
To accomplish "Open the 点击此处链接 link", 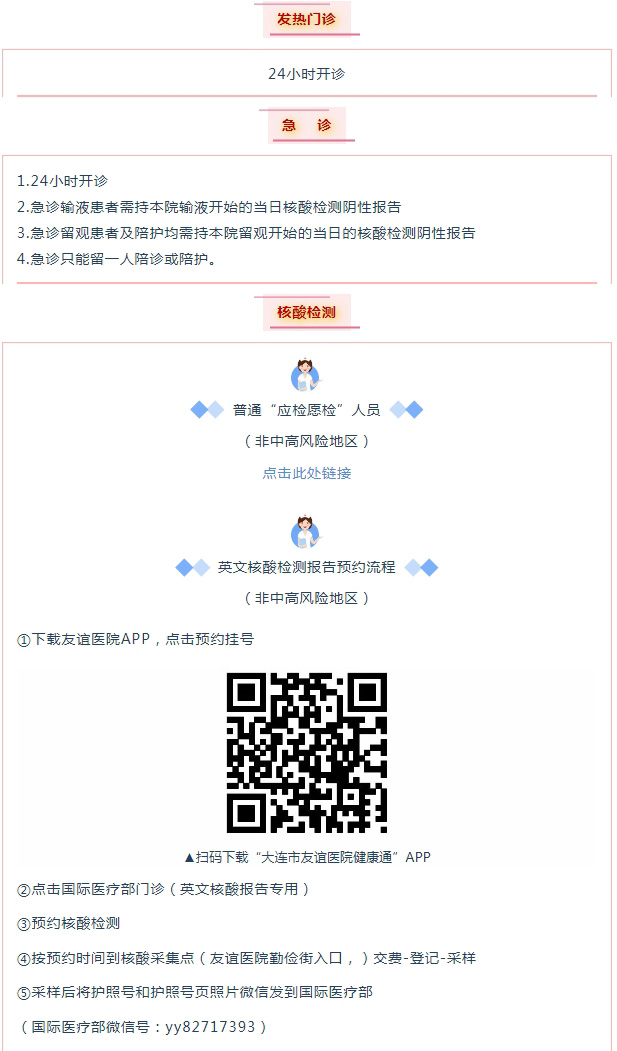I will 307,473.
